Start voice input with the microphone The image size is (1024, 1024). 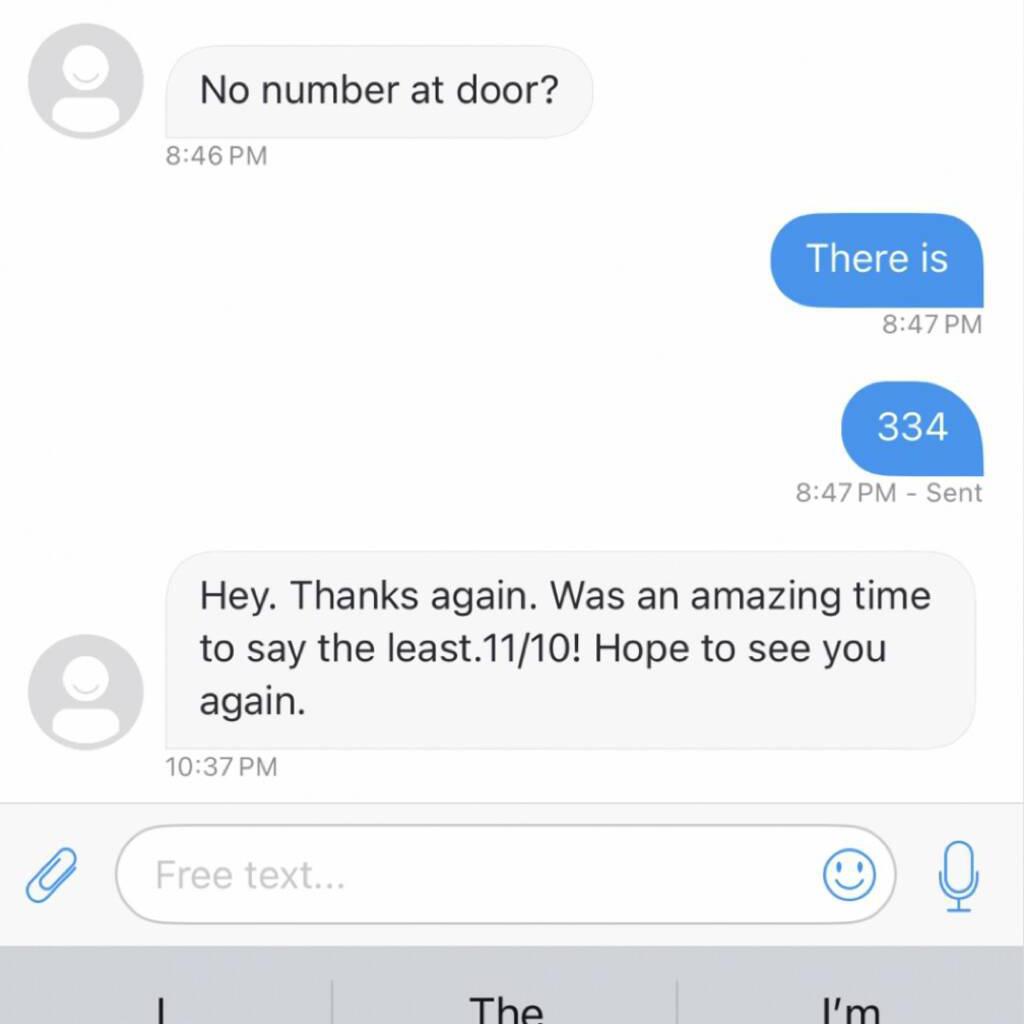(x=959, y=875)
